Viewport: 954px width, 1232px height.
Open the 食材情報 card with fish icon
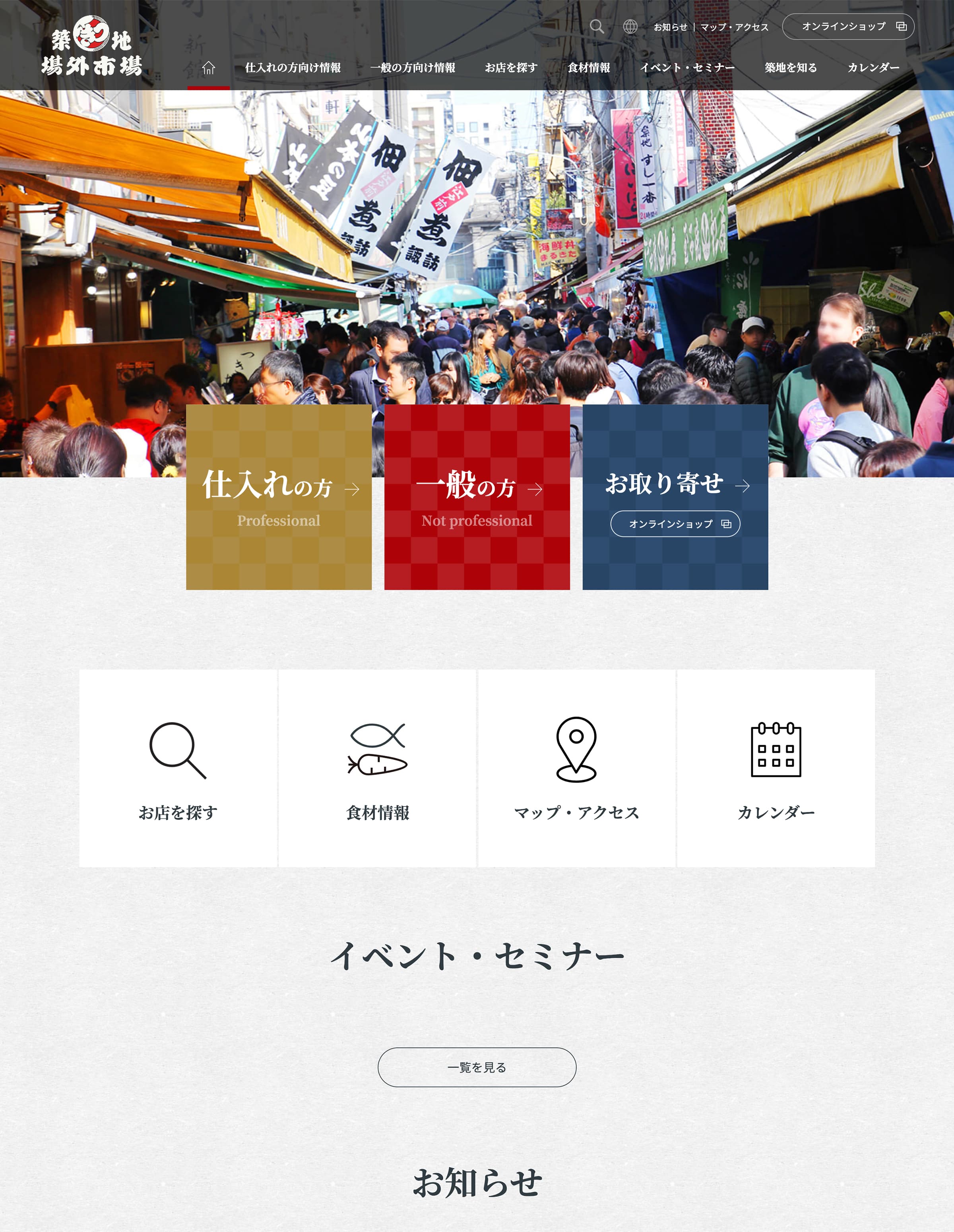(377, 768)
